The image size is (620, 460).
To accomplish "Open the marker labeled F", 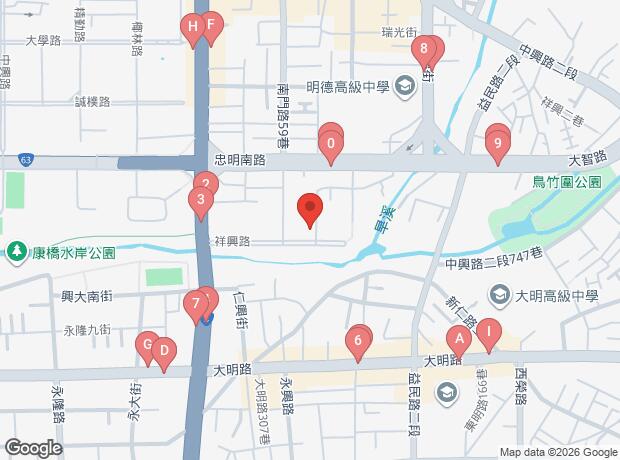I will 211,29.
